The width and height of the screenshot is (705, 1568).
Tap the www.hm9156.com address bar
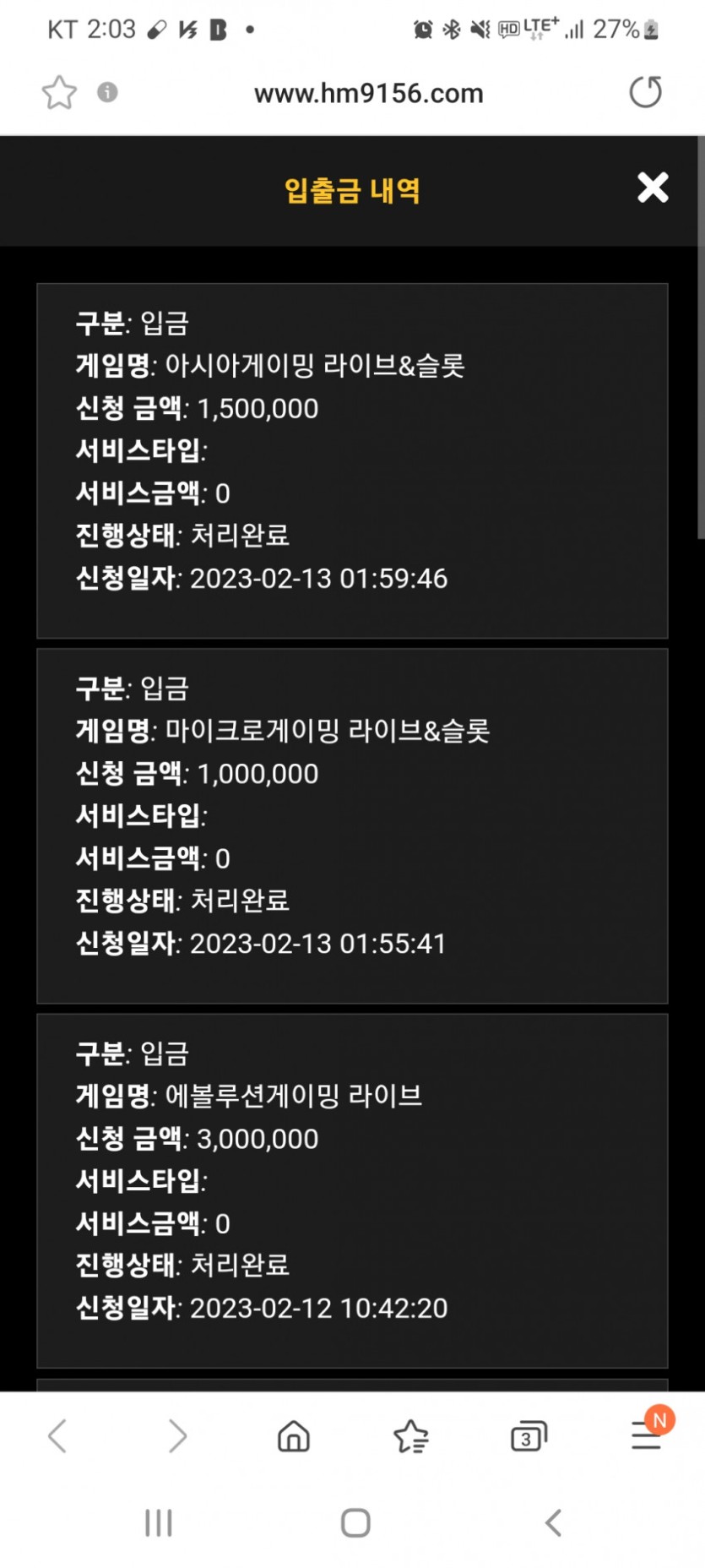pos(369,93)
